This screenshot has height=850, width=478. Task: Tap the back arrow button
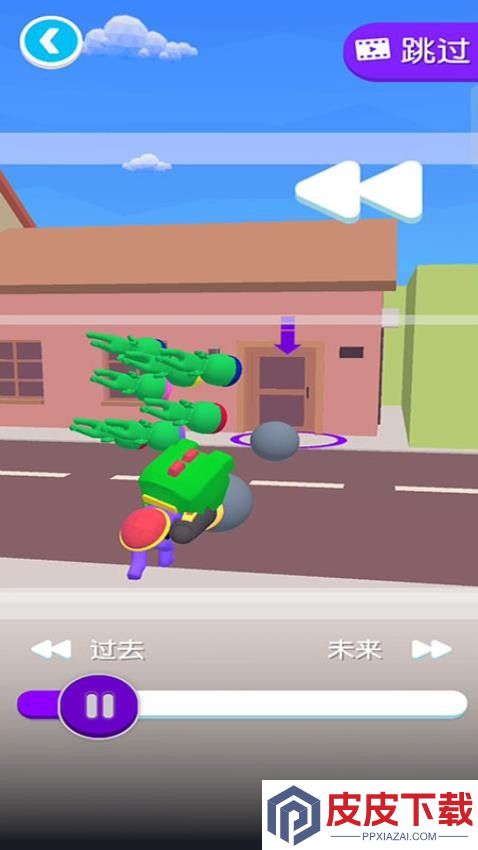(51, 42)
